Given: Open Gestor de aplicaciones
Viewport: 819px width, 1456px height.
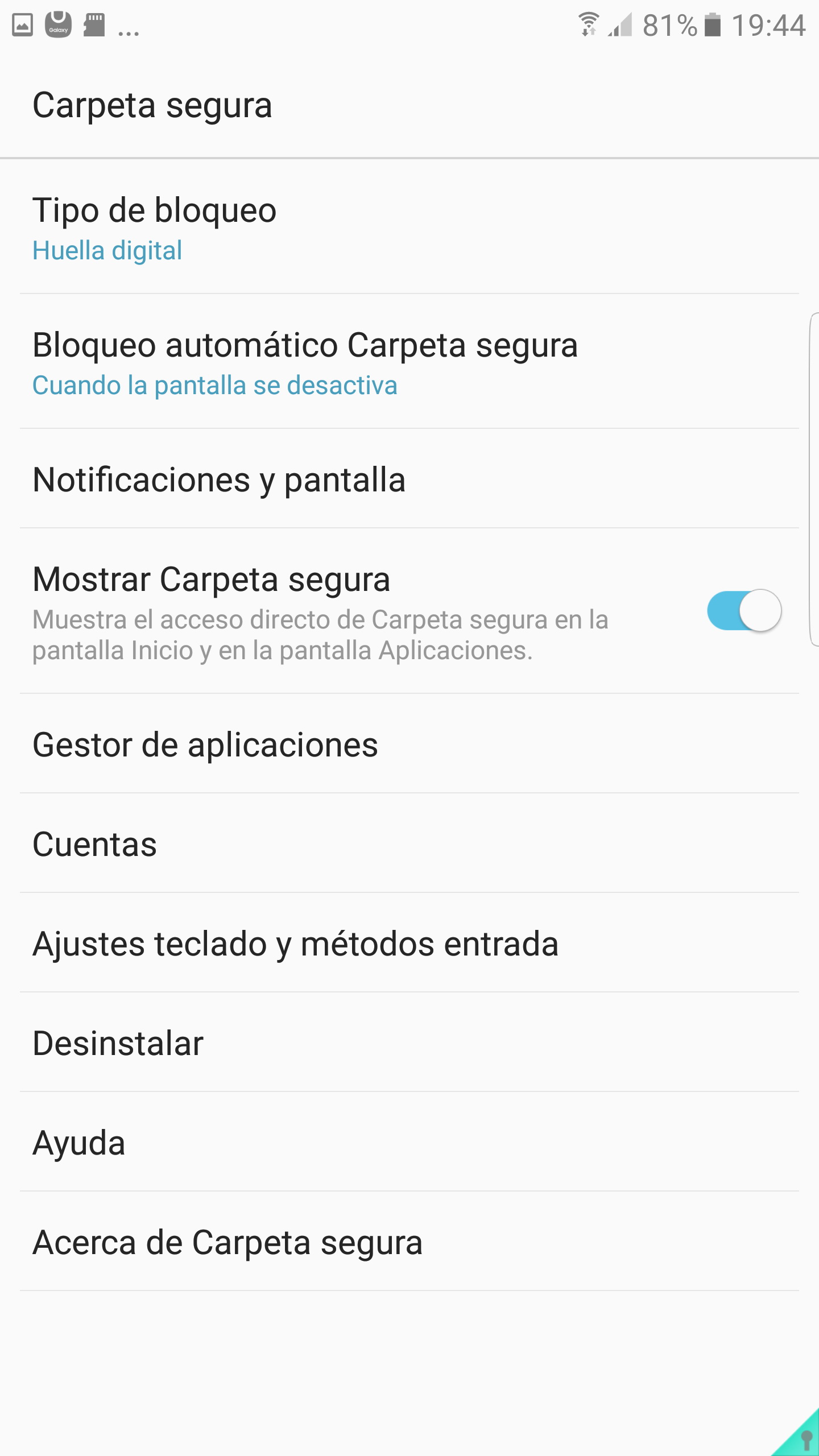Looking at the screenshot, I should tap(409, 744).
